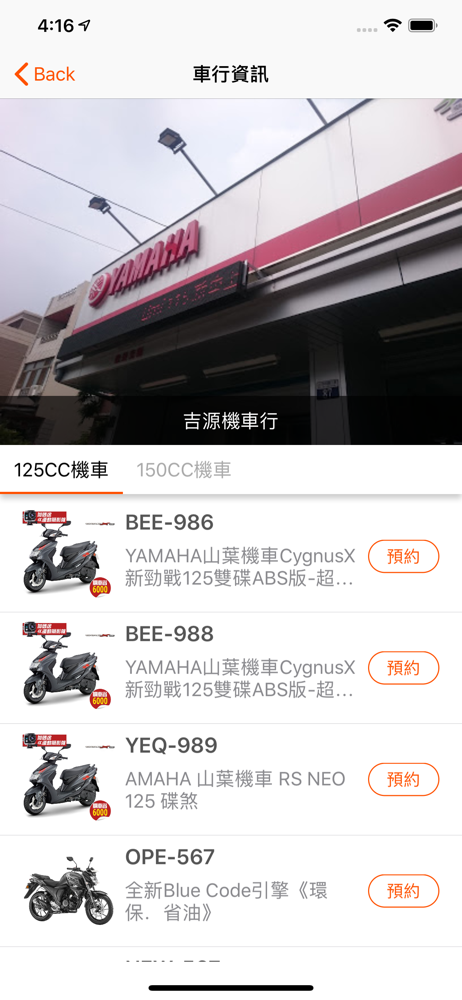This screenshot has height=1000, width=462.
Task: Book YEQ-989 using its 預約 button
Action: [403, 779]
